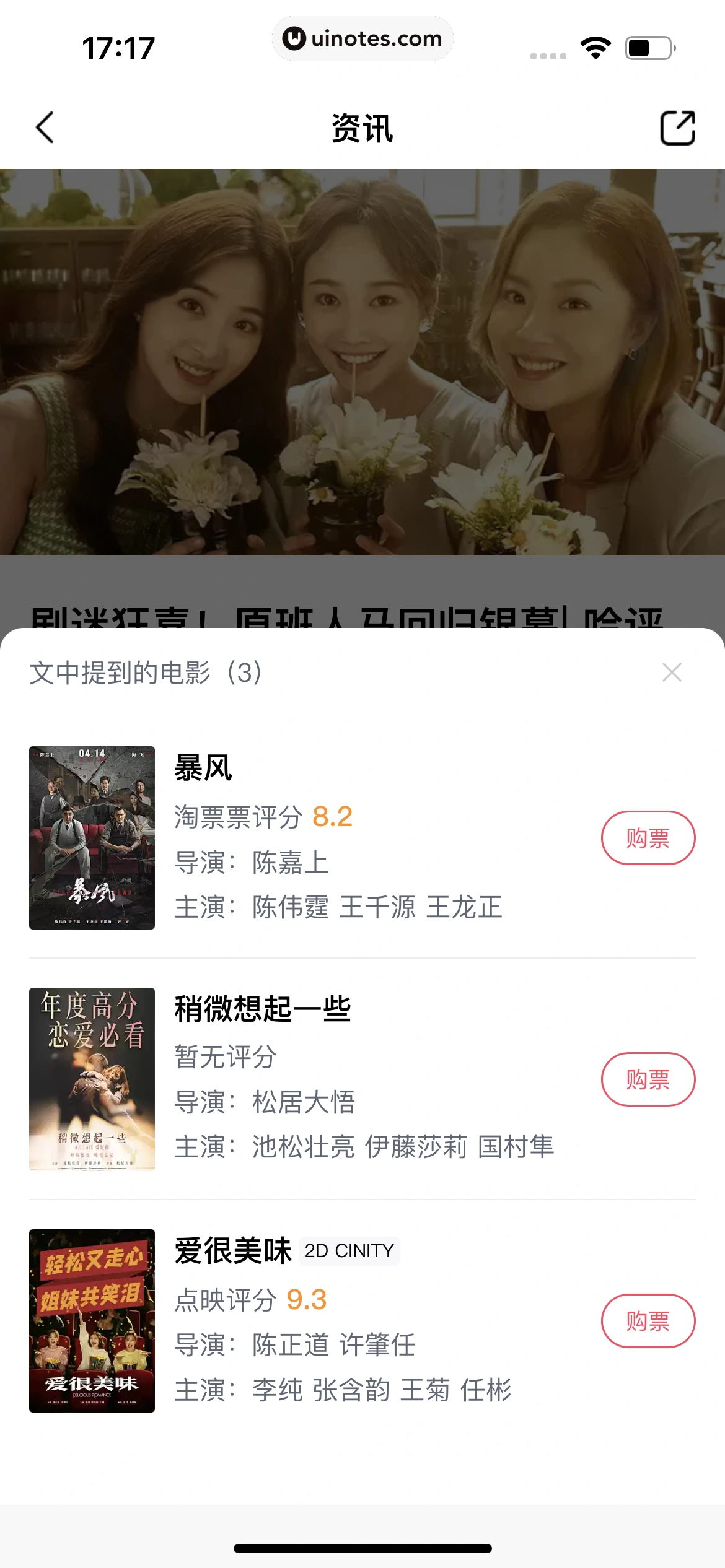
Task: Tap the 2D CINITY format badge
Action: pyautogui.click(x=349, y=1250)
